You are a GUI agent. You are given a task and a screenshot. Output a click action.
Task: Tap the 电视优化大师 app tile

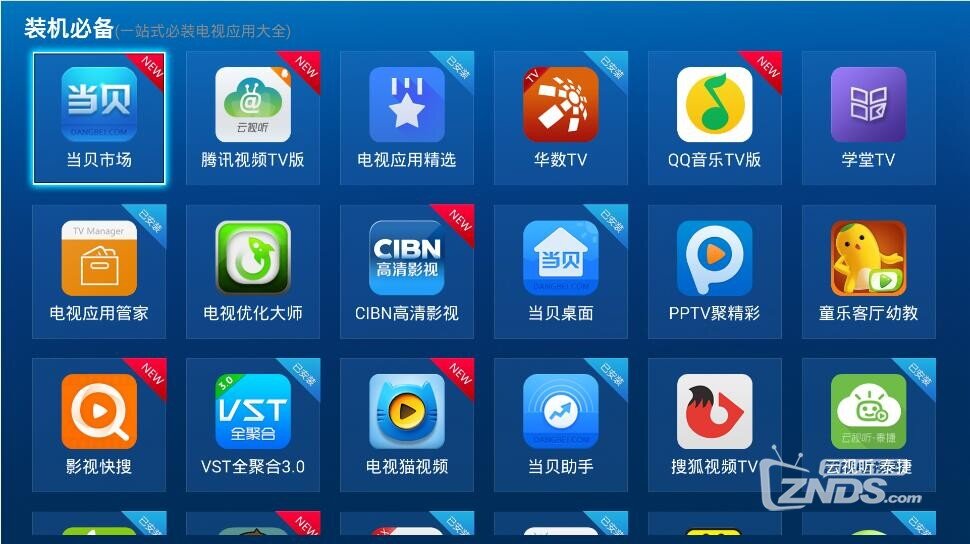coord(253,271)
